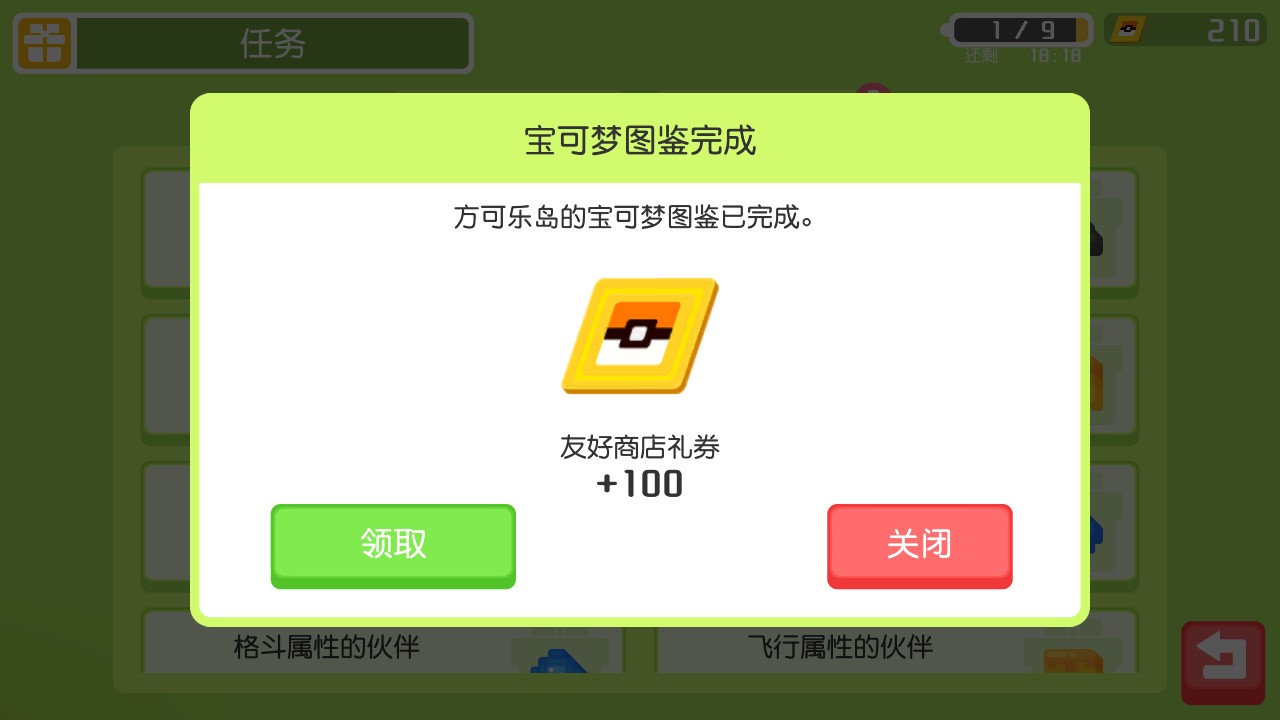The width and height of the screenshot is (1280, 720).
Task: Claim the reward with 领取 button
Action: click(x=393, y=545)
